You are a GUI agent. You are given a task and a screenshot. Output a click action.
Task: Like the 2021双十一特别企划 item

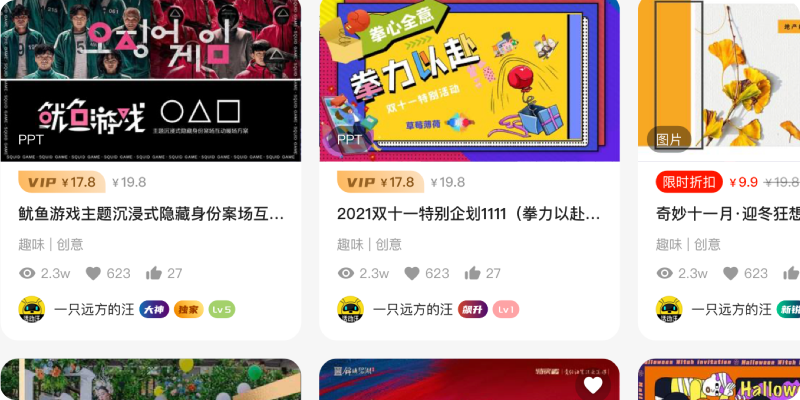(x=412, y=273)
